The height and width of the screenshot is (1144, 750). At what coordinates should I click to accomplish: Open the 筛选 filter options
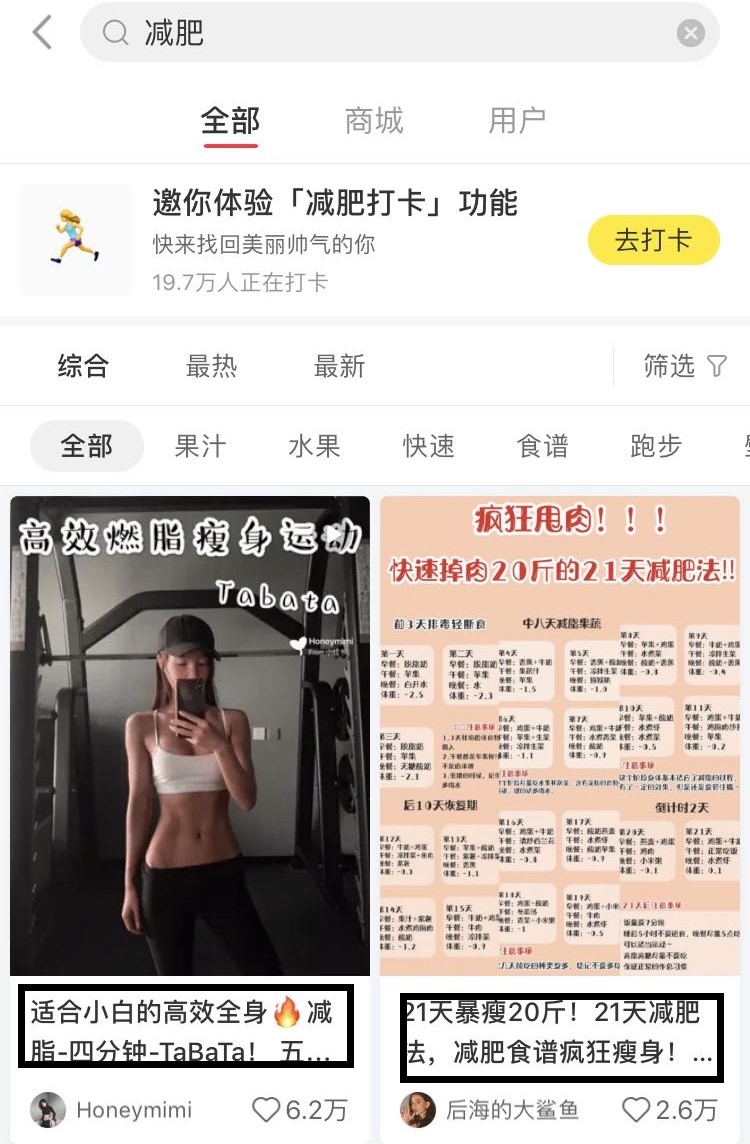tap(685, 366)
